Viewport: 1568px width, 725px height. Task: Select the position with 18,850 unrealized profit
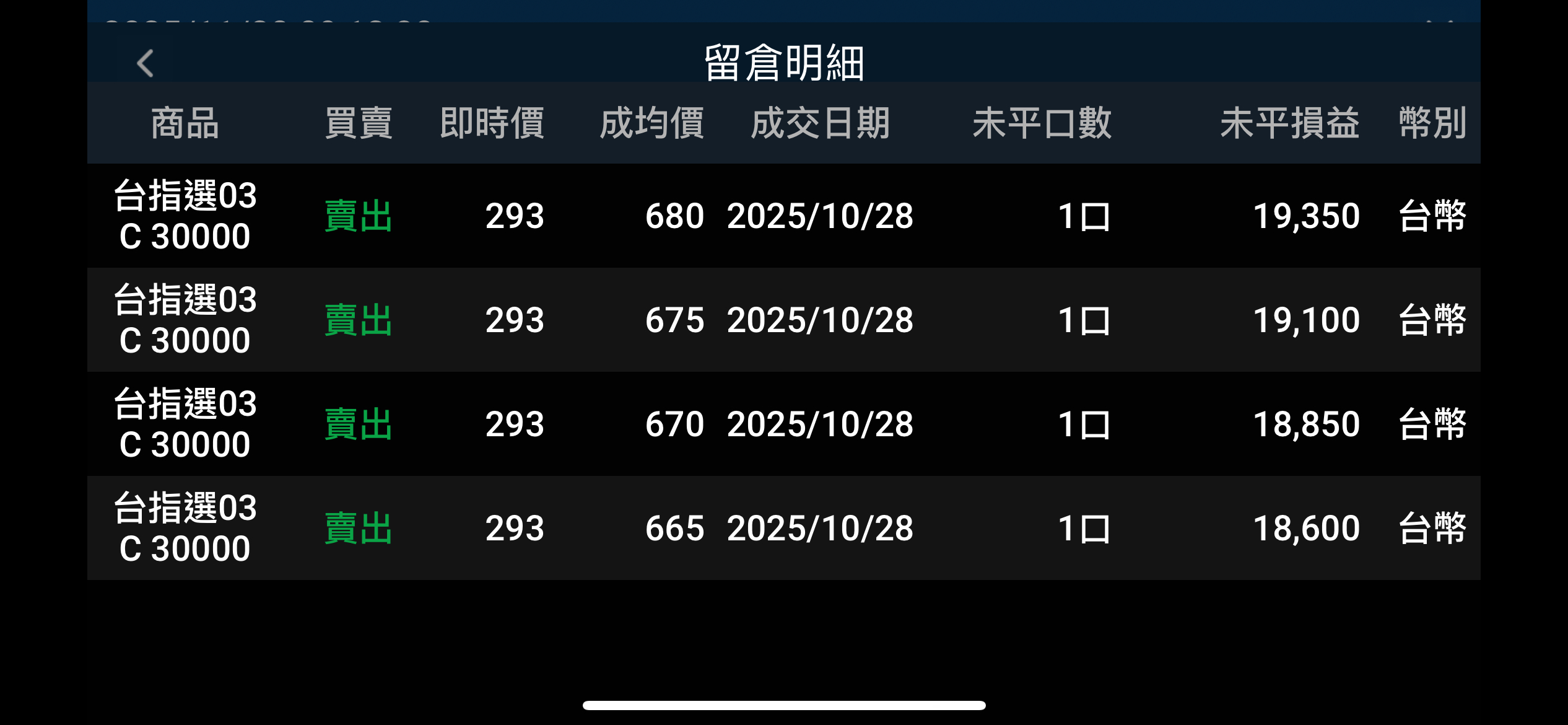pos(783,424)
